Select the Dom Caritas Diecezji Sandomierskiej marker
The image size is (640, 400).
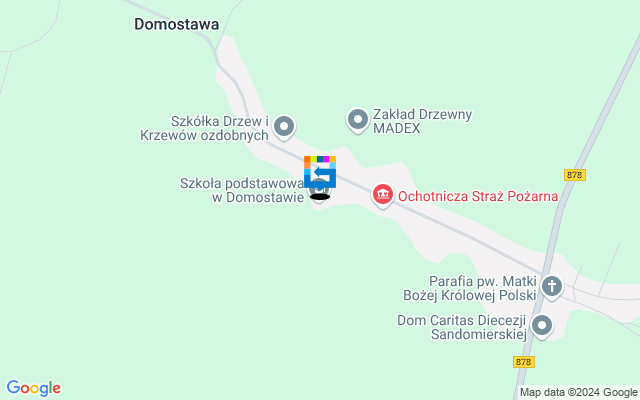point(542,325)
